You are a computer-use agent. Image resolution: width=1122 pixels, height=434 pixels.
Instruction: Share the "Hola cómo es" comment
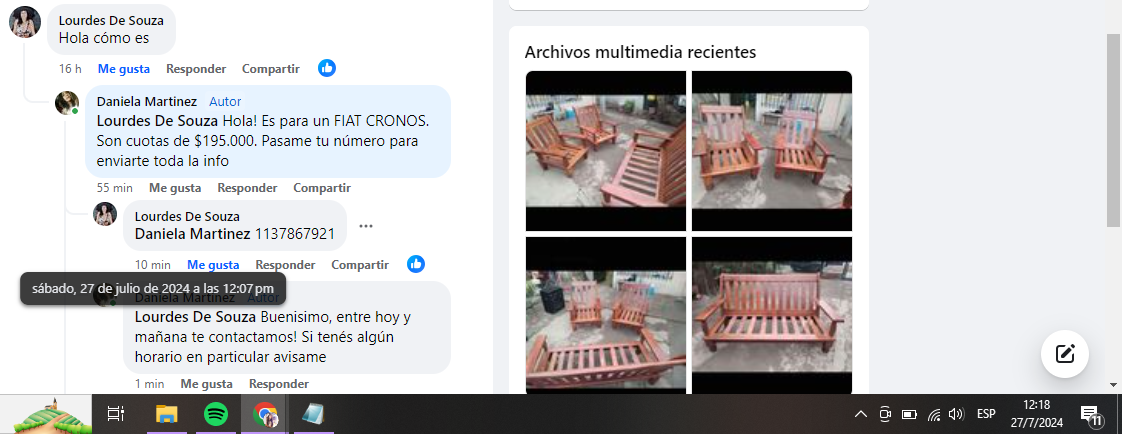270,69
